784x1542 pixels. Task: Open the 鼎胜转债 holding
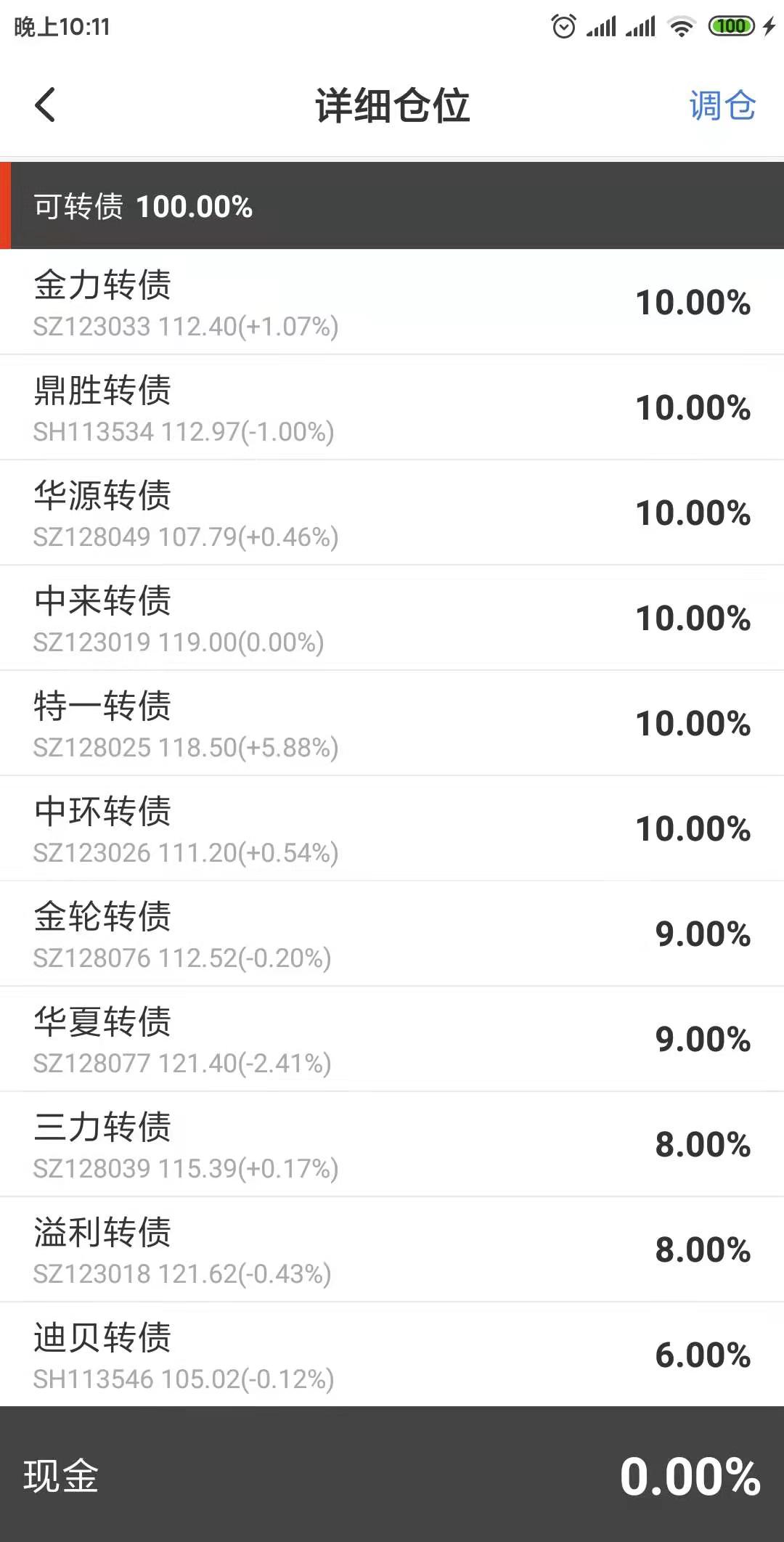tap(392, 407)
